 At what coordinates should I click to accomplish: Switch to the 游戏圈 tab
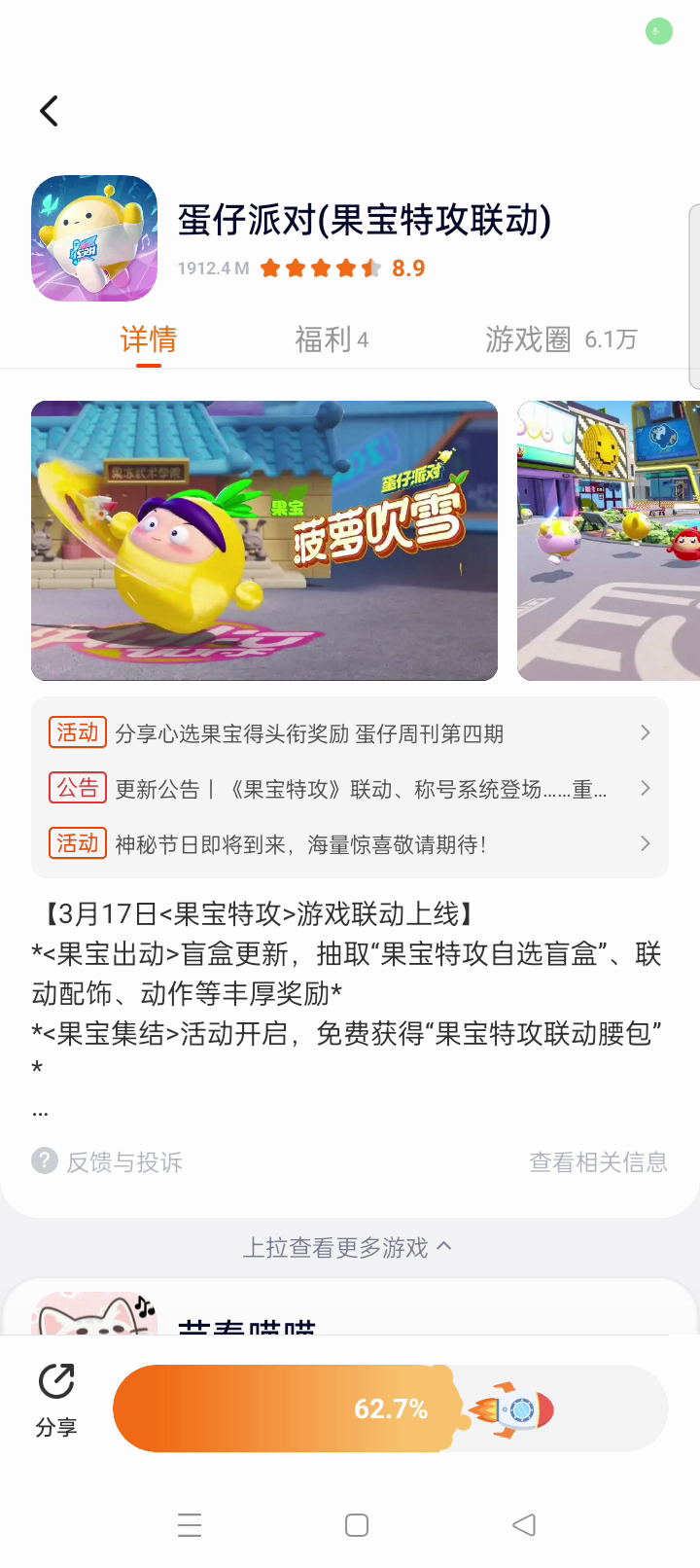point(560,339)
